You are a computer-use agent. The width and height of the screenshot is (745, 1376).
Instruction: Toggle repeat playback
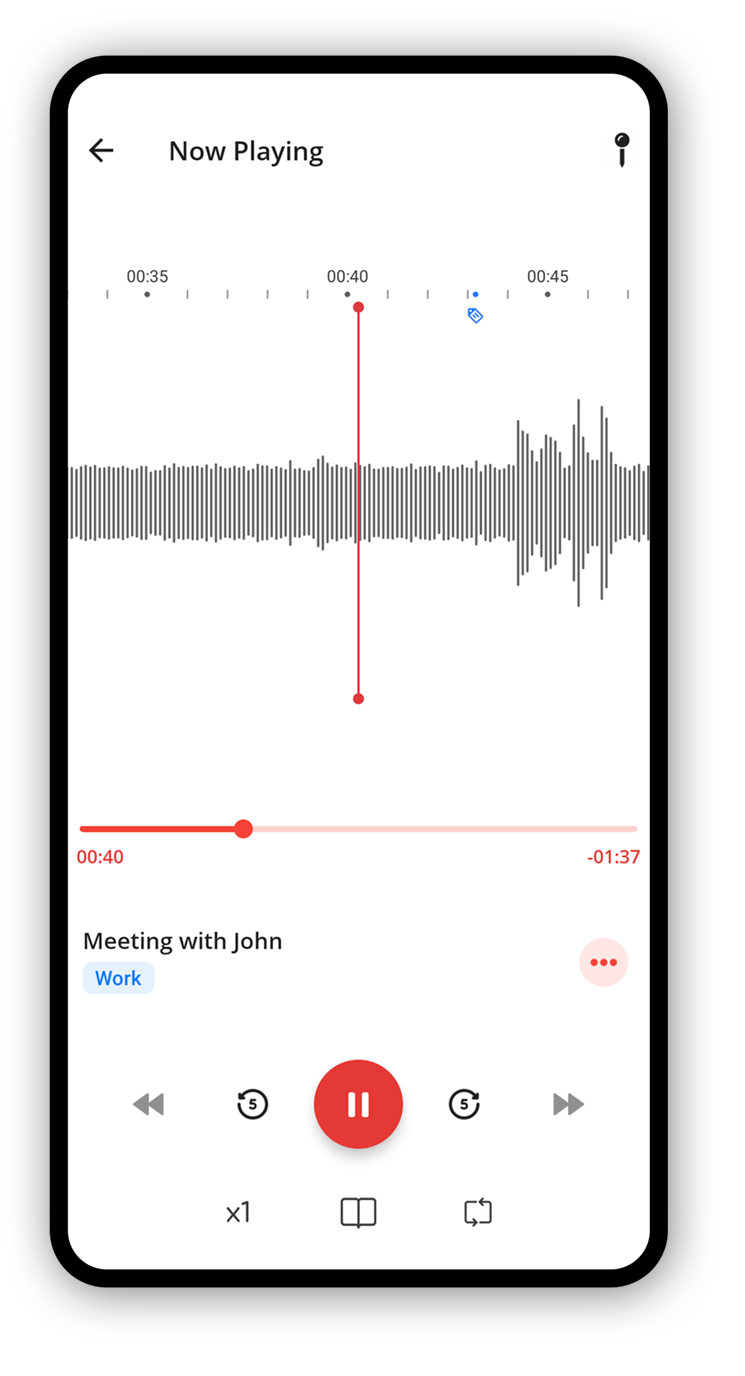coord(478,1213)
